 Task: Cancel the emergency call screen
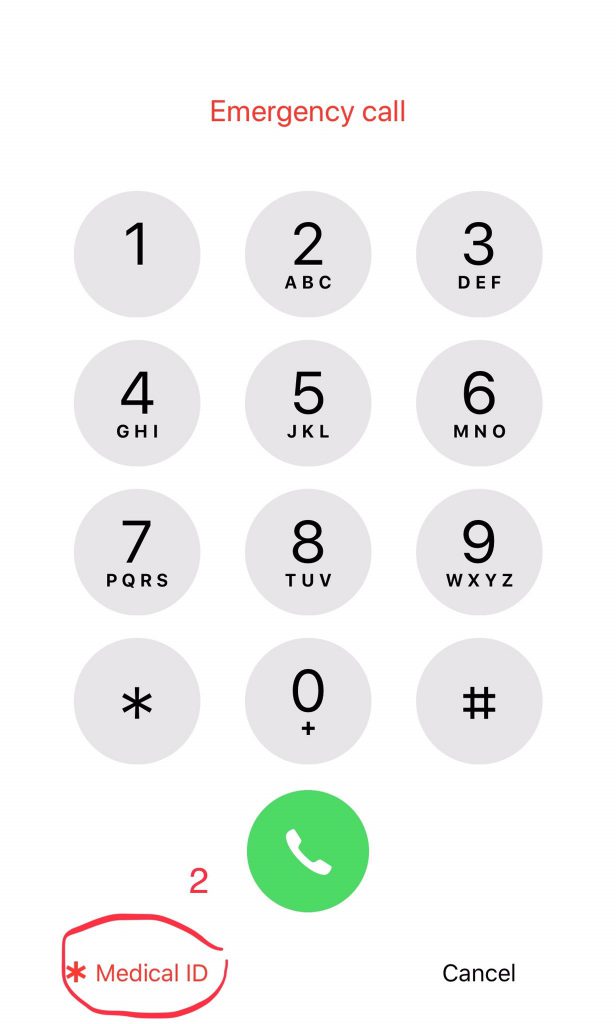pyautogui.click(x=479, y=973)
